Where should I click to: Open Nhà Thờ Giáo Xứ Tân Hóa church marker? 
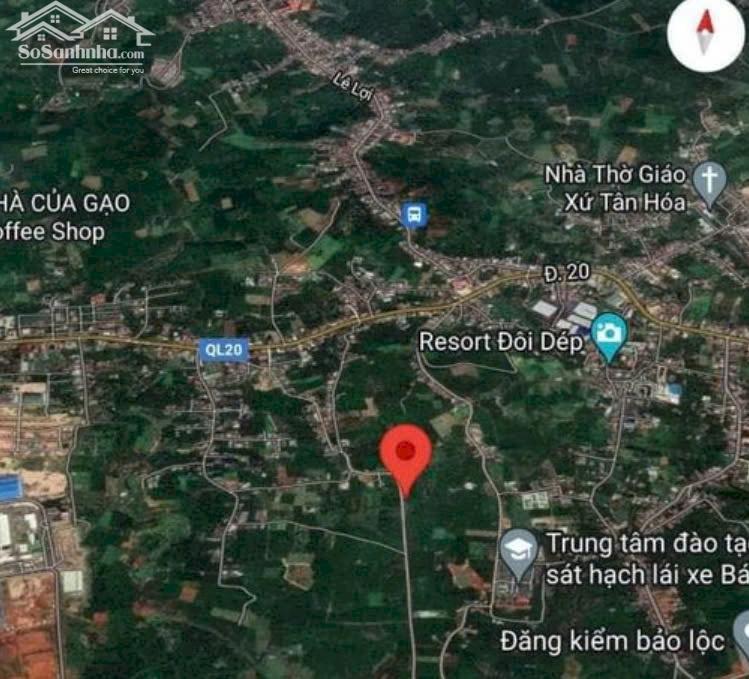pos(709,182)
